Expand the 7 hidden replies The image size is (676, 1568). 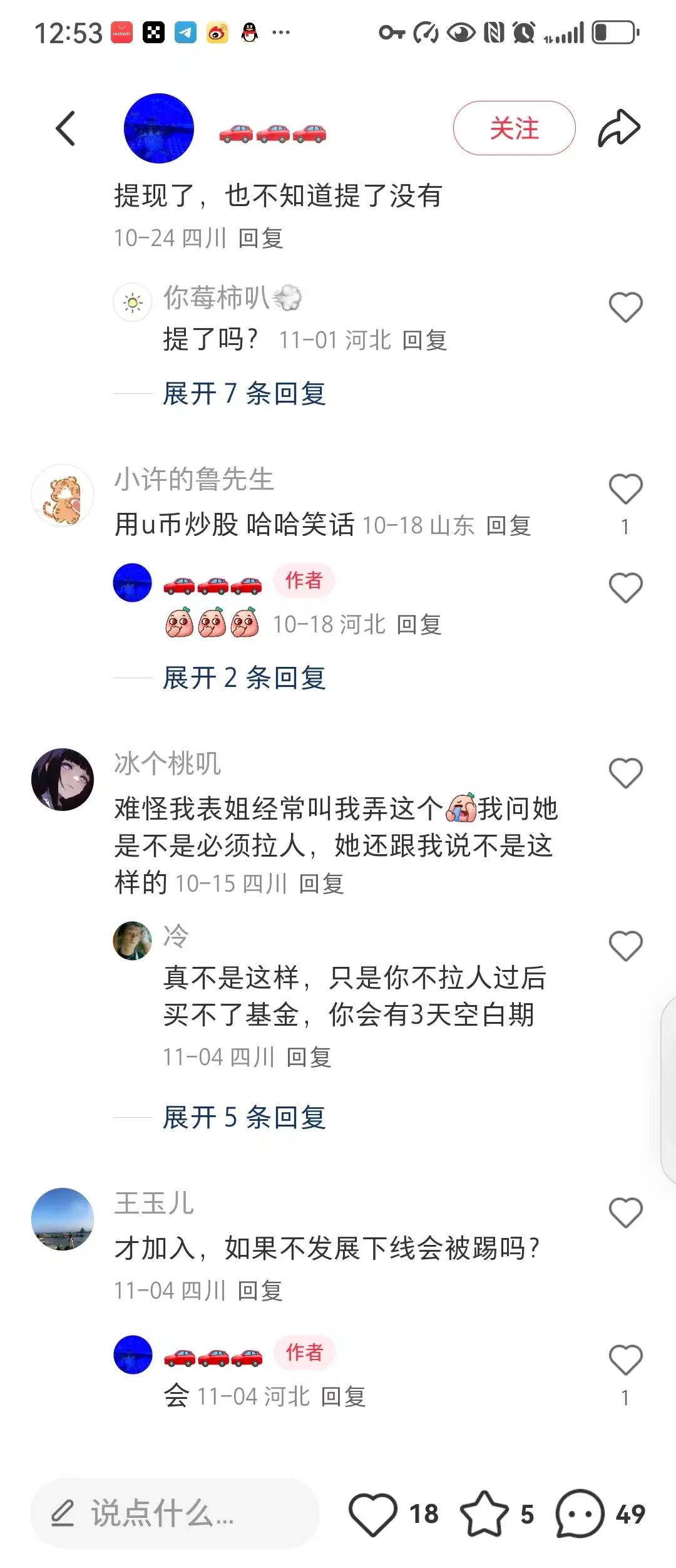point(244,394)
